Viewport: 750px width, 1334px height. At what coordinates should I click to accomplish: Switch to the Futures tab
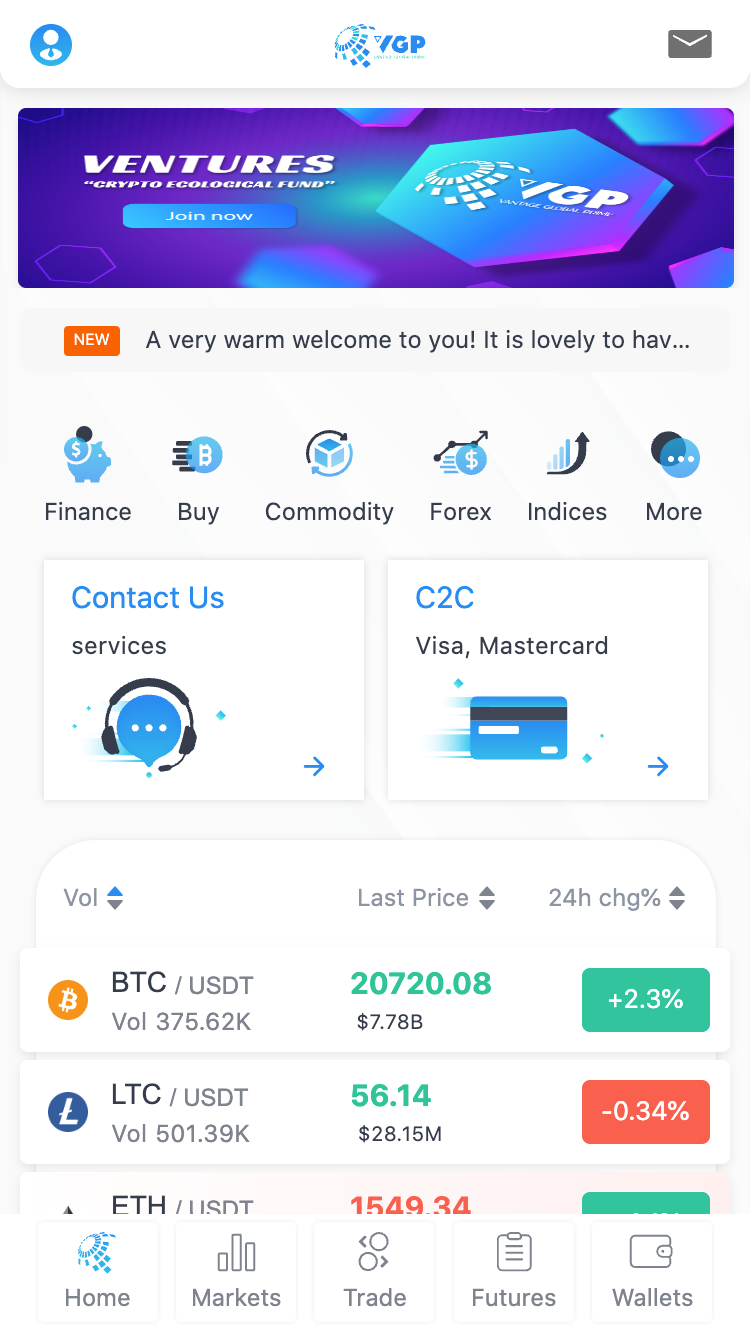pos(514,1272)
